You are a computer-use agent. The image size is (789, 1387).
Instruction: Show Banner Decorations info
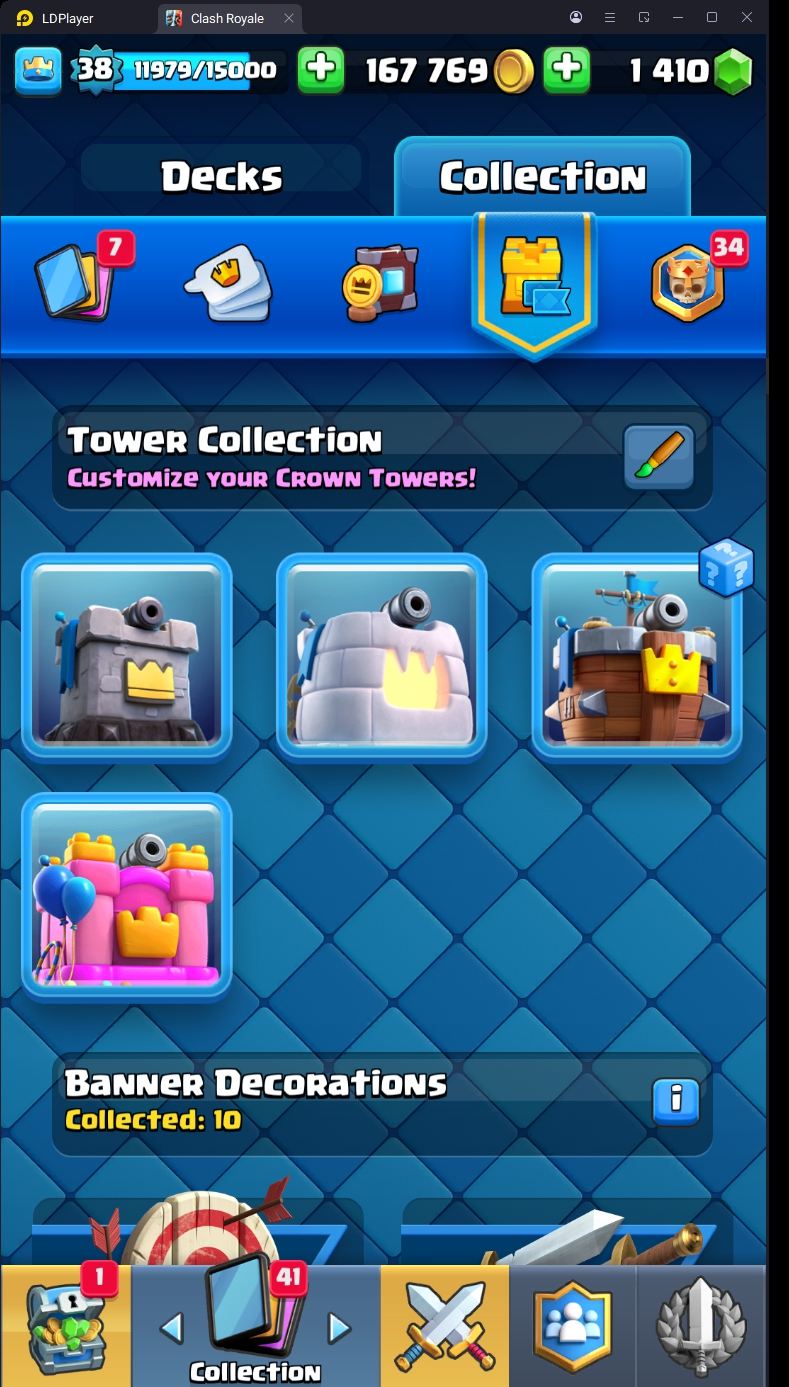(675, 1101)
